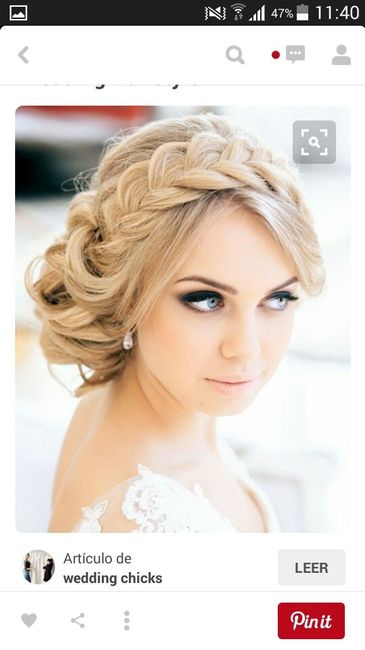Tap the visual search icon on the photo
Screen dimensions: 365x650
click(x=314, y=142)
